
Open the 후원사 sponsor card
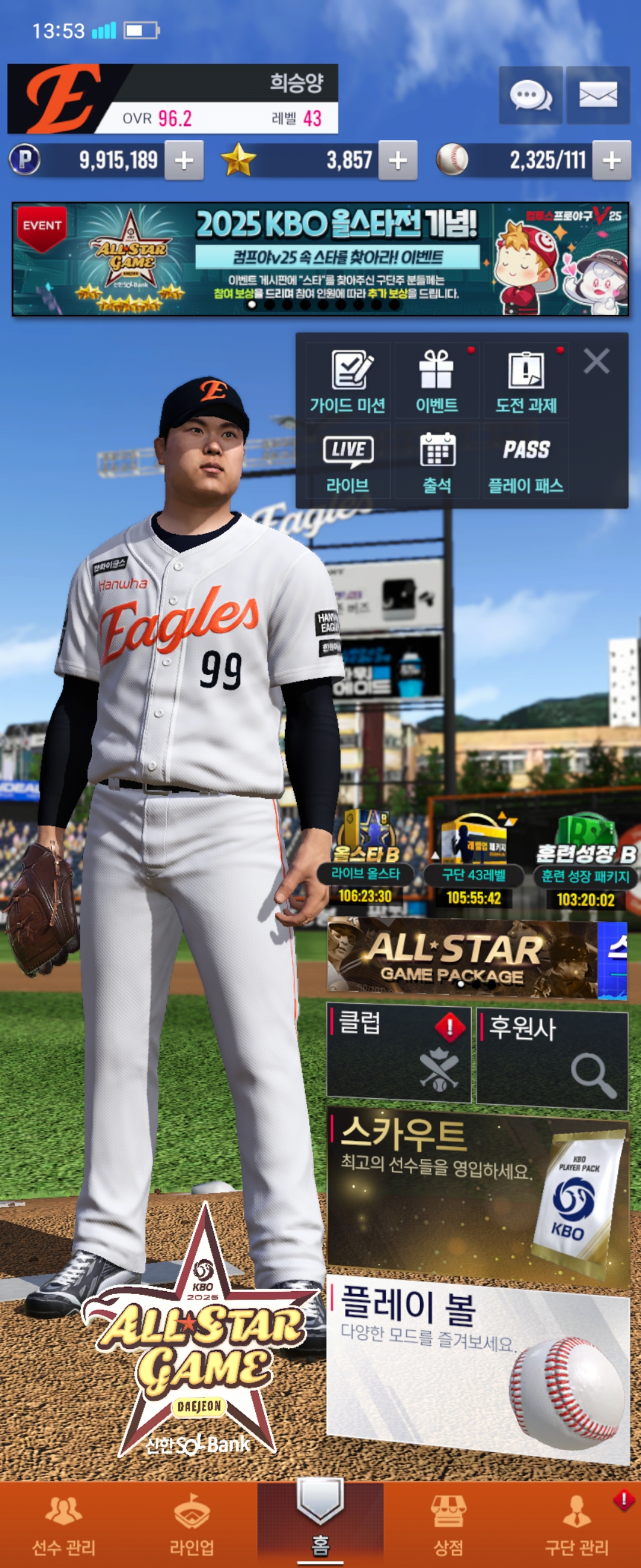click(x=551, y=1058)
